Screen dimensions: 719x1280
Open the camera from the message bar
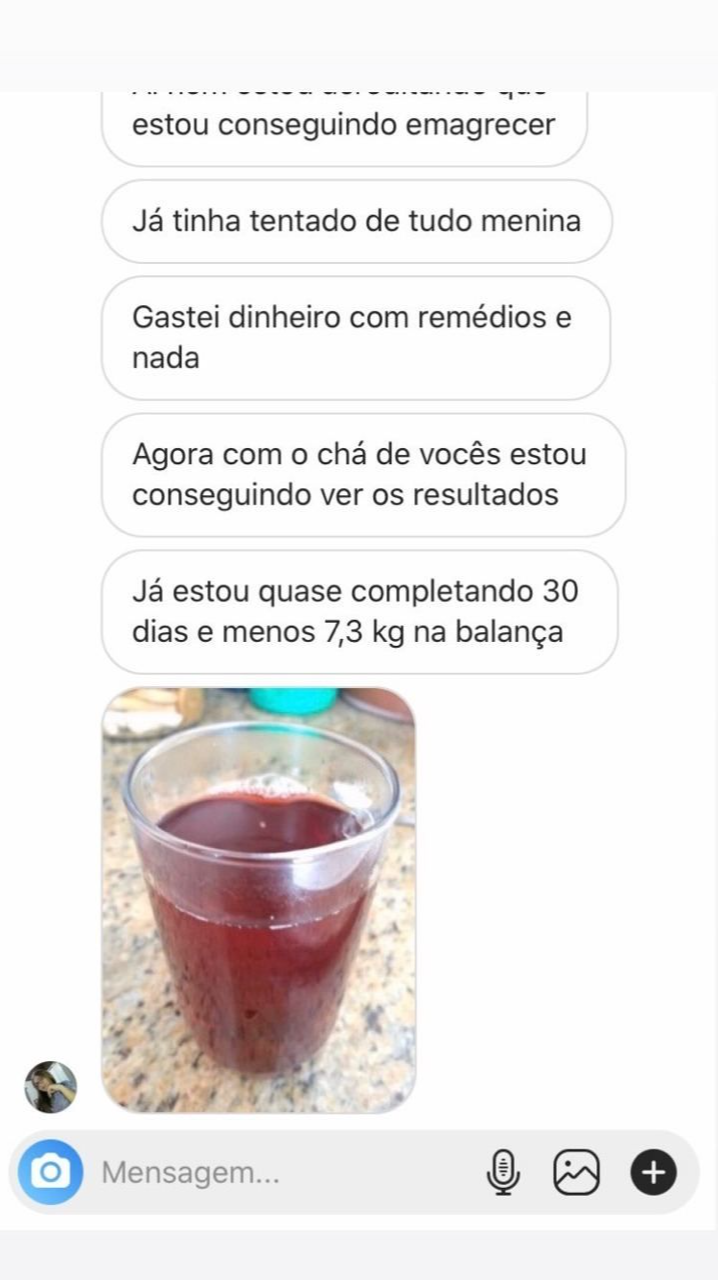coord(50,1172)
